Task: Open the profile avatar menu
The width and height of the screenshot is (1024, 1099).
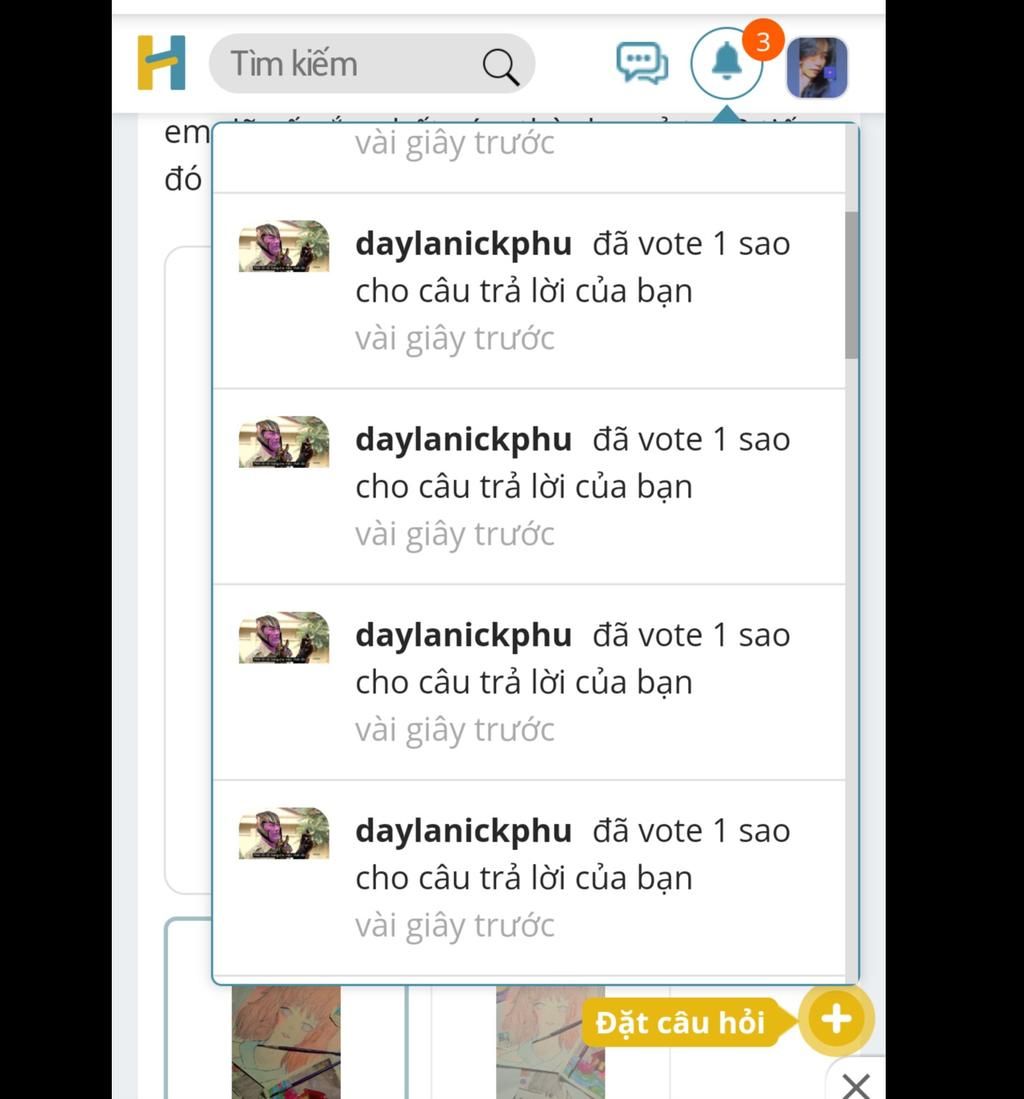Action: [x=817, y=67]
